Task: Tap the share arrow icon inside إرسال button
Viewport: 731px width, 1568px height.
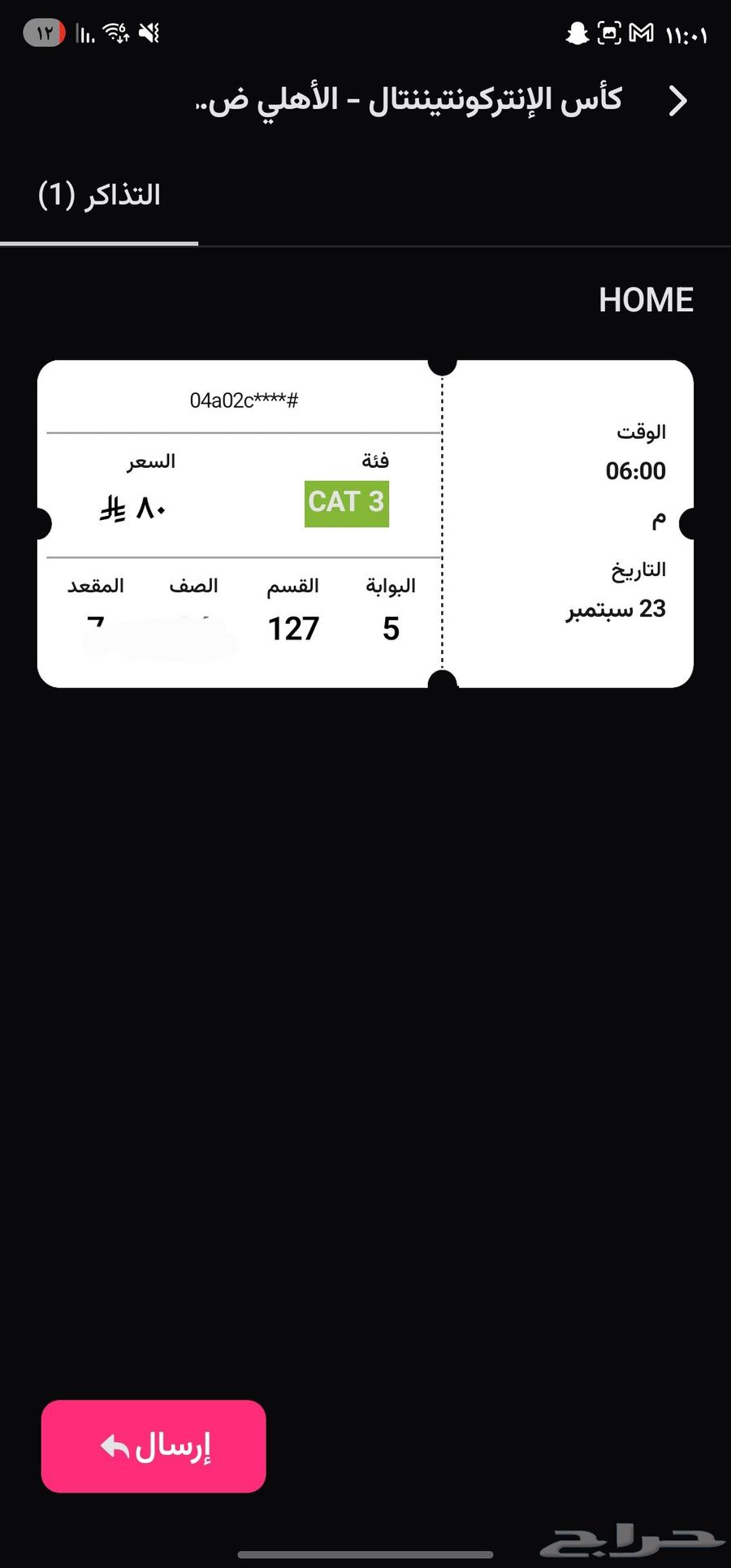Action: click(x=113, y=1446)
